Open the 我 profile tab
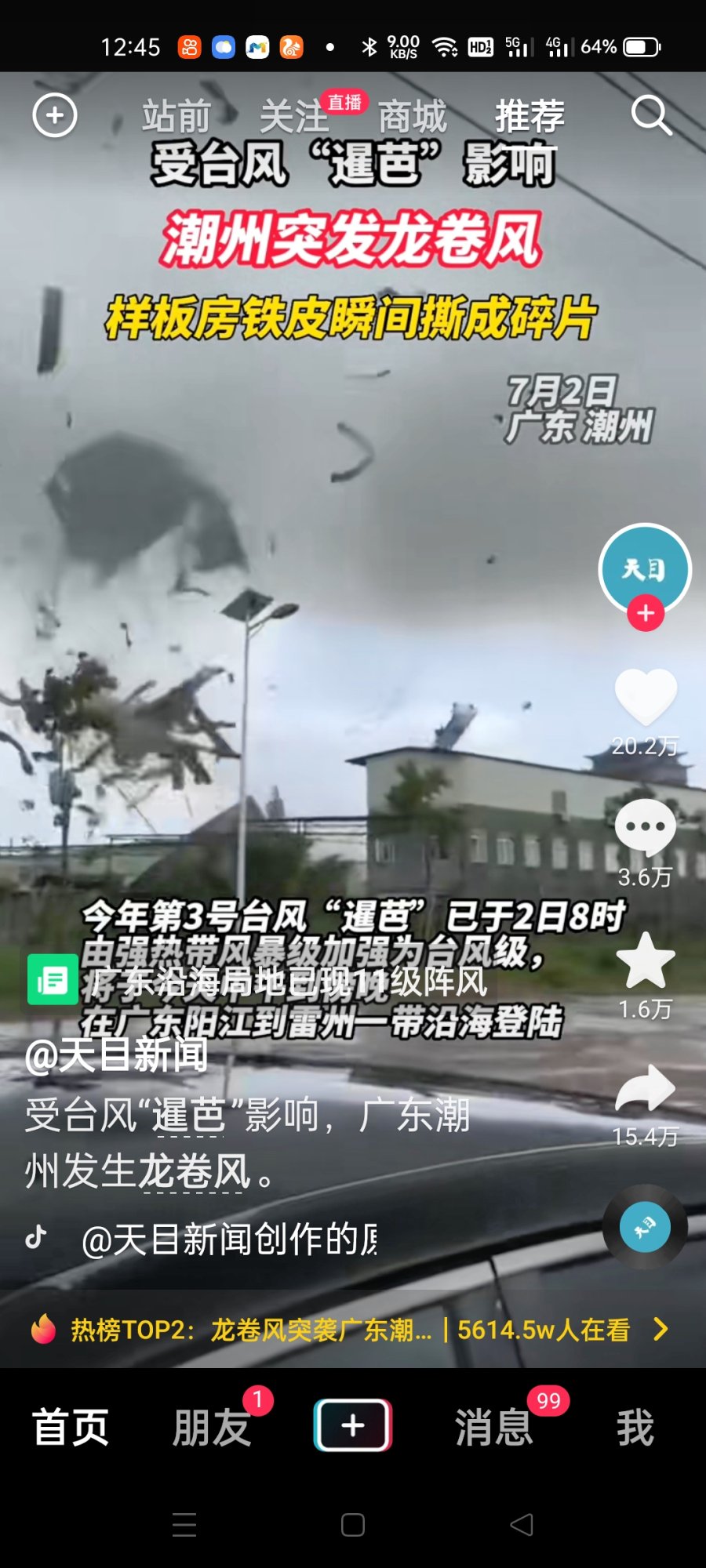 click(635, 1427)
